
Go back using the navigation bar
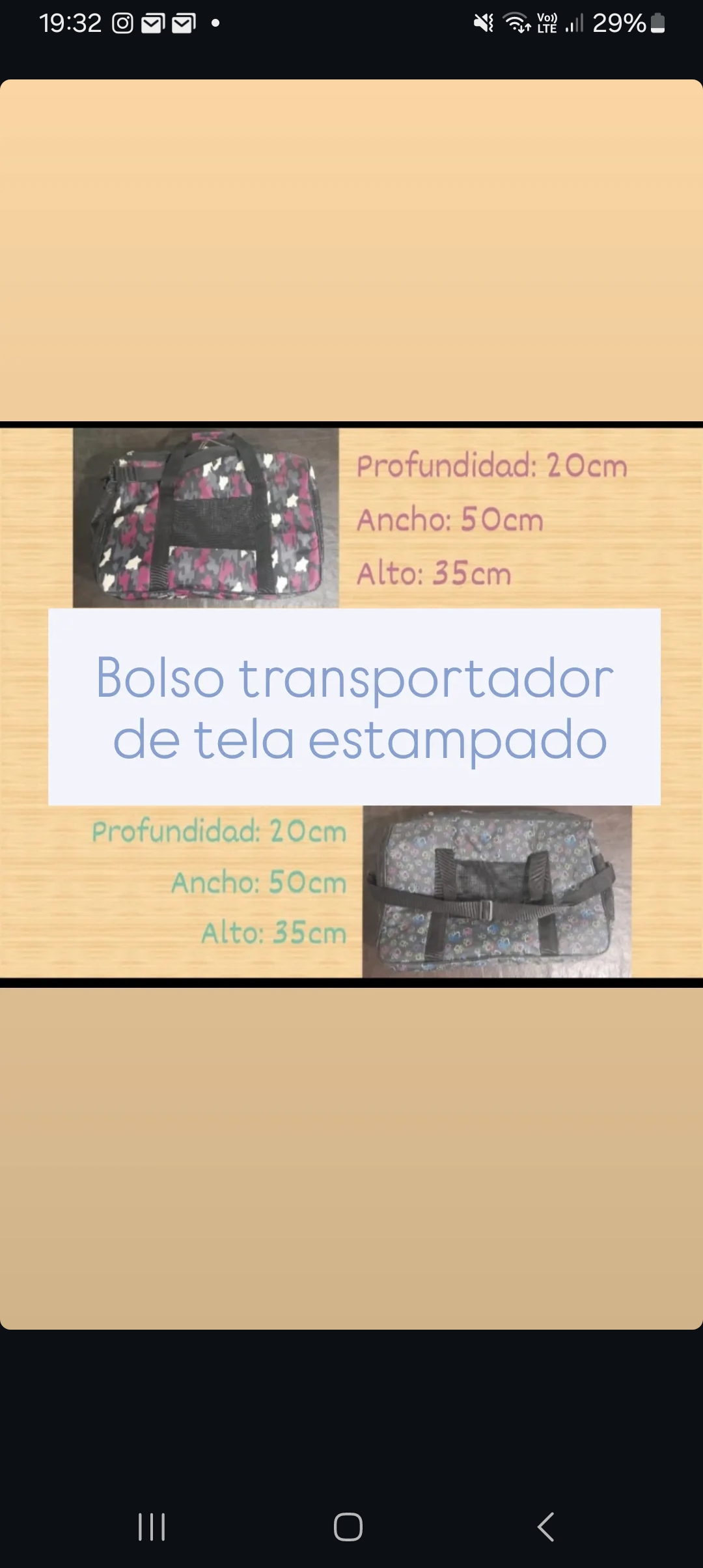click(x=545, y=1526)
